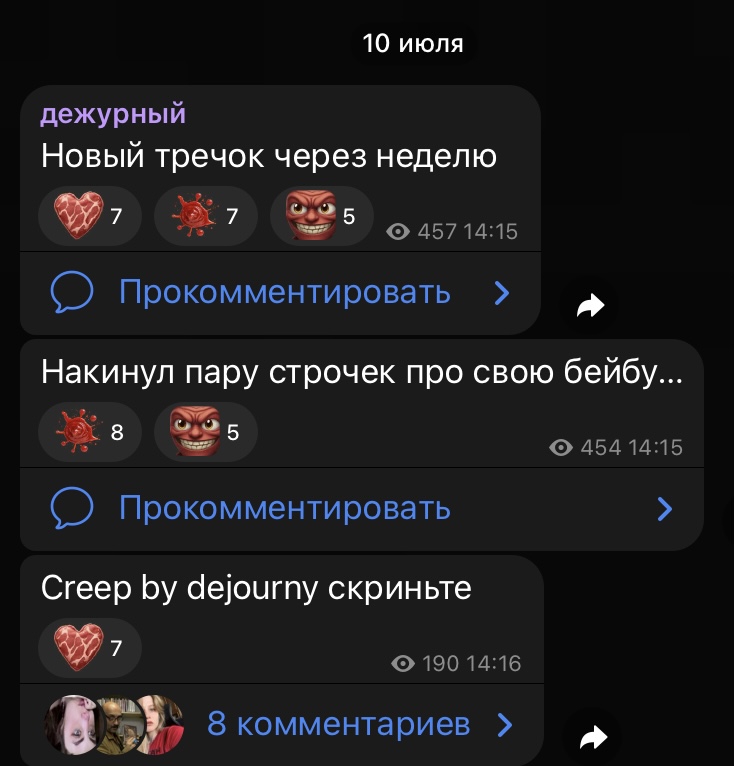734x766 pixels.
Task: Tap the red face reaction on the first post
Action: pos(321,214)
